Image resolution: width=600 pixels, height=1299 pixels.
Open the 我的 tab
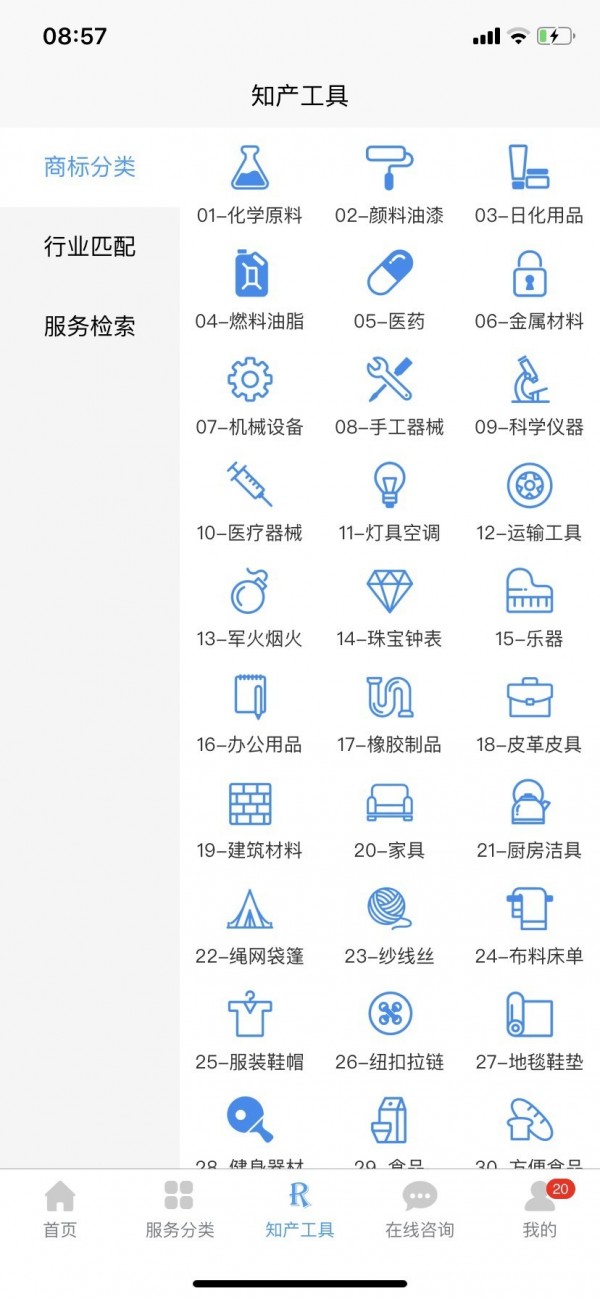(x=540, y=1209)
